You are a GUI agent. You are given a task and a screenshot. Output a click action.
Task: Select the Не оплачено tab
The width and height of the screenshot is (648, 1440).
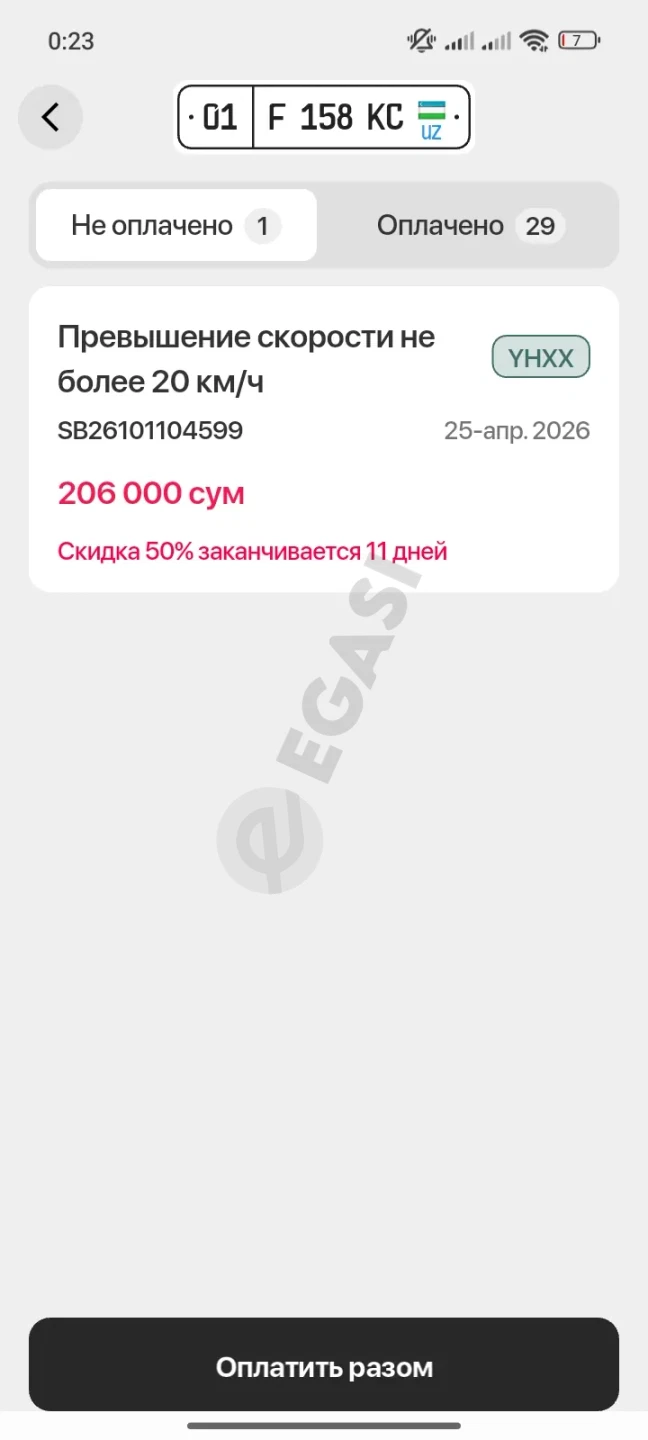tap(176, 226)
